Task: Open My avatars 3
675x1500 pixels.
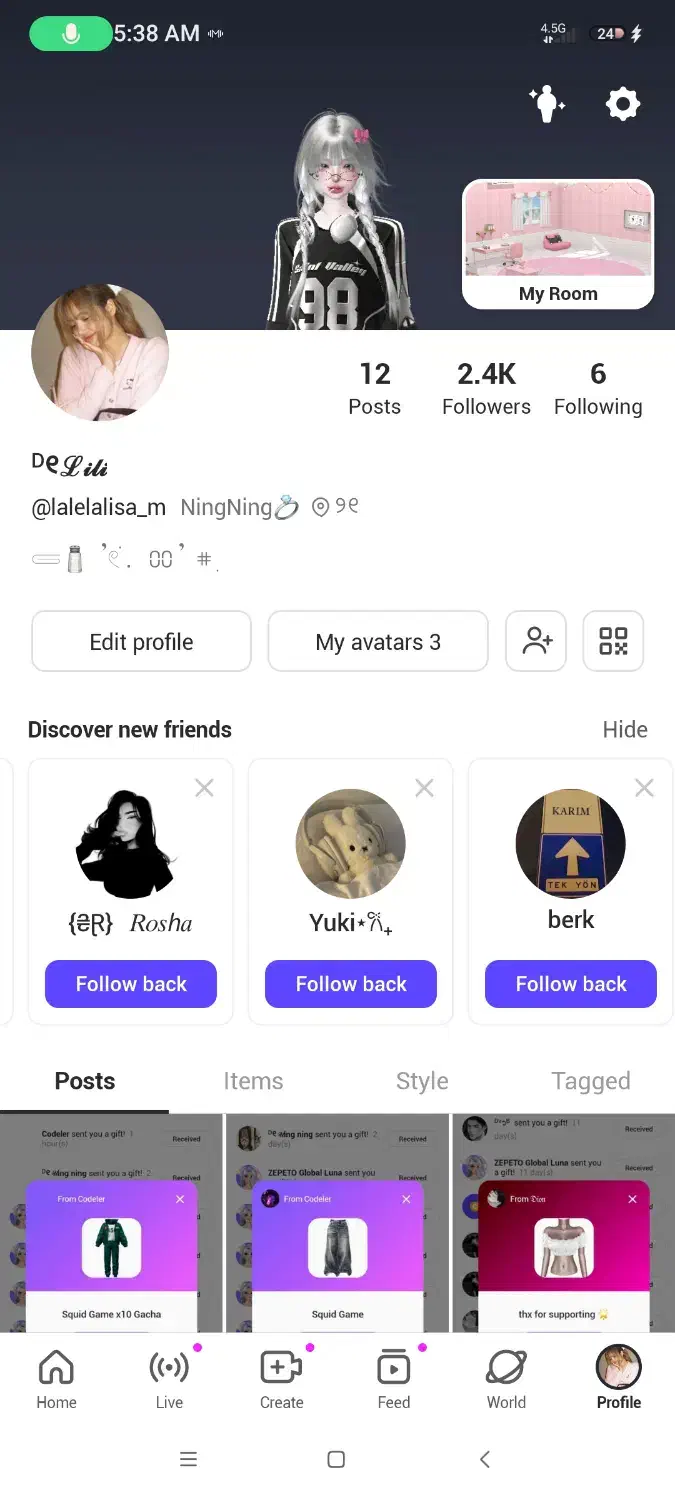Action: (x=378, y=641)
